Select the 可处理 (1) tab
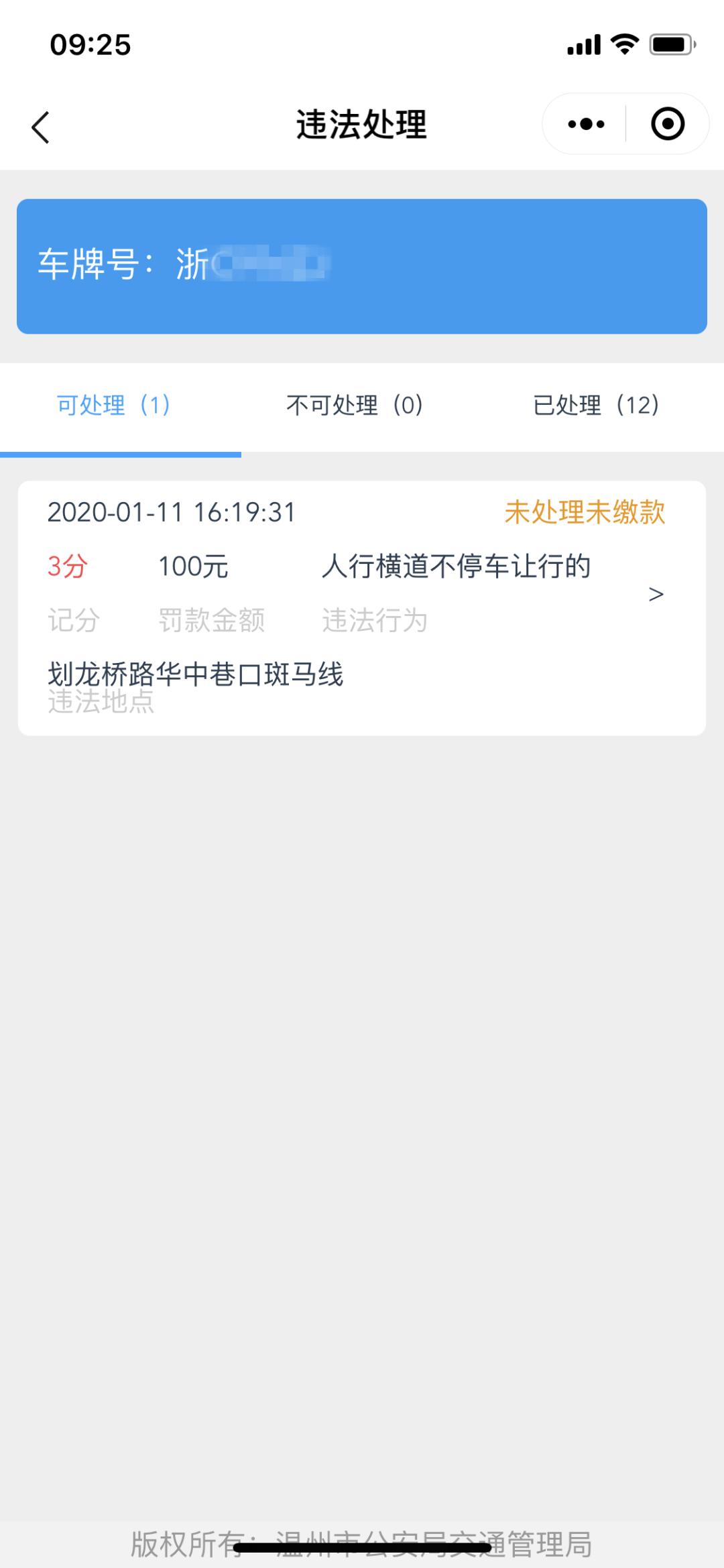 114,406
